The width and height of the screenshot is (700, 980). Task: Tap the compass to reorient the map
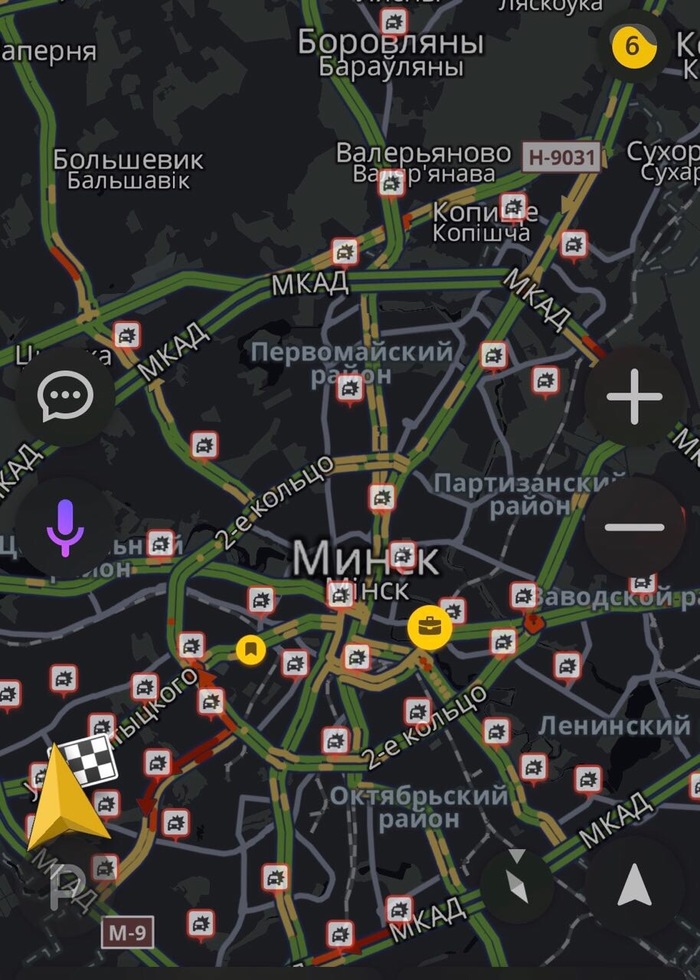pos(517,884)
